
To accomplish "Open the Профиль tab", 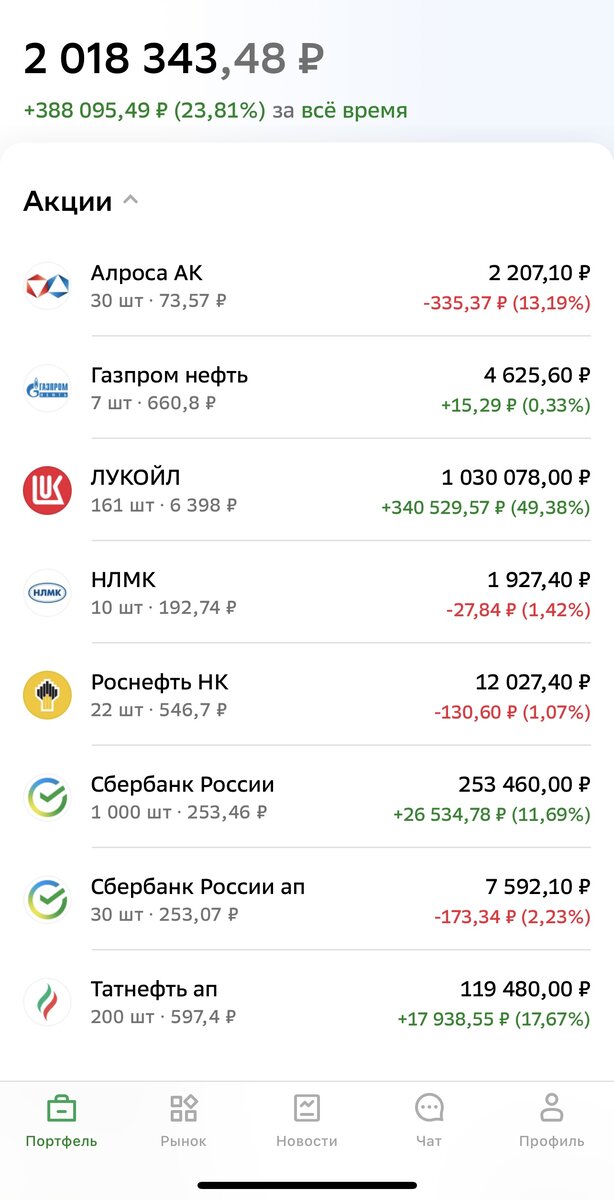I will pos(551,1121).
